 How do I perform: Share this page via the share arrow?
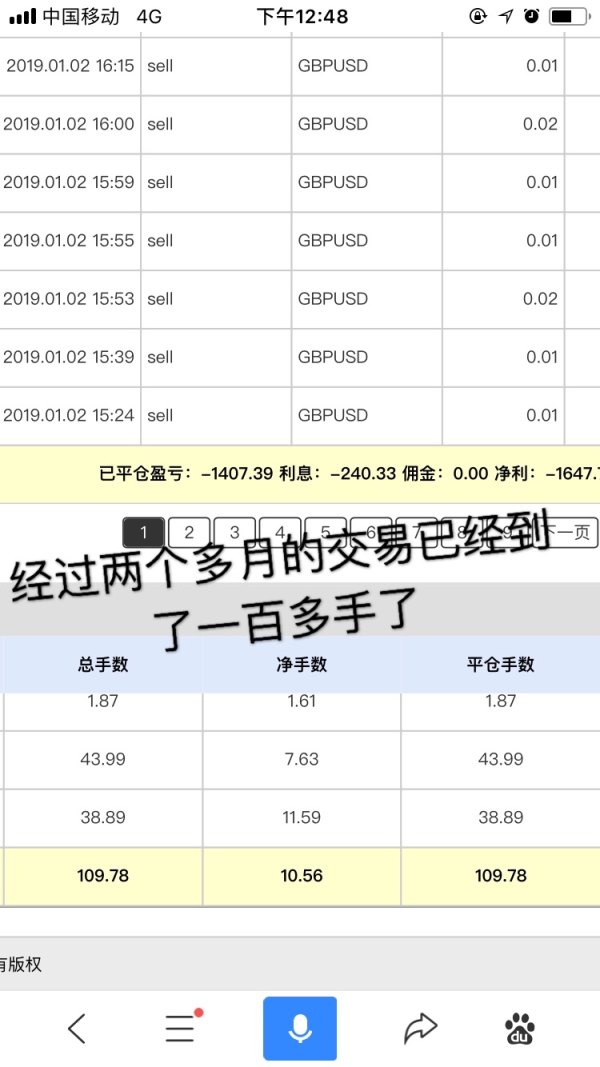coord(420,1028)
